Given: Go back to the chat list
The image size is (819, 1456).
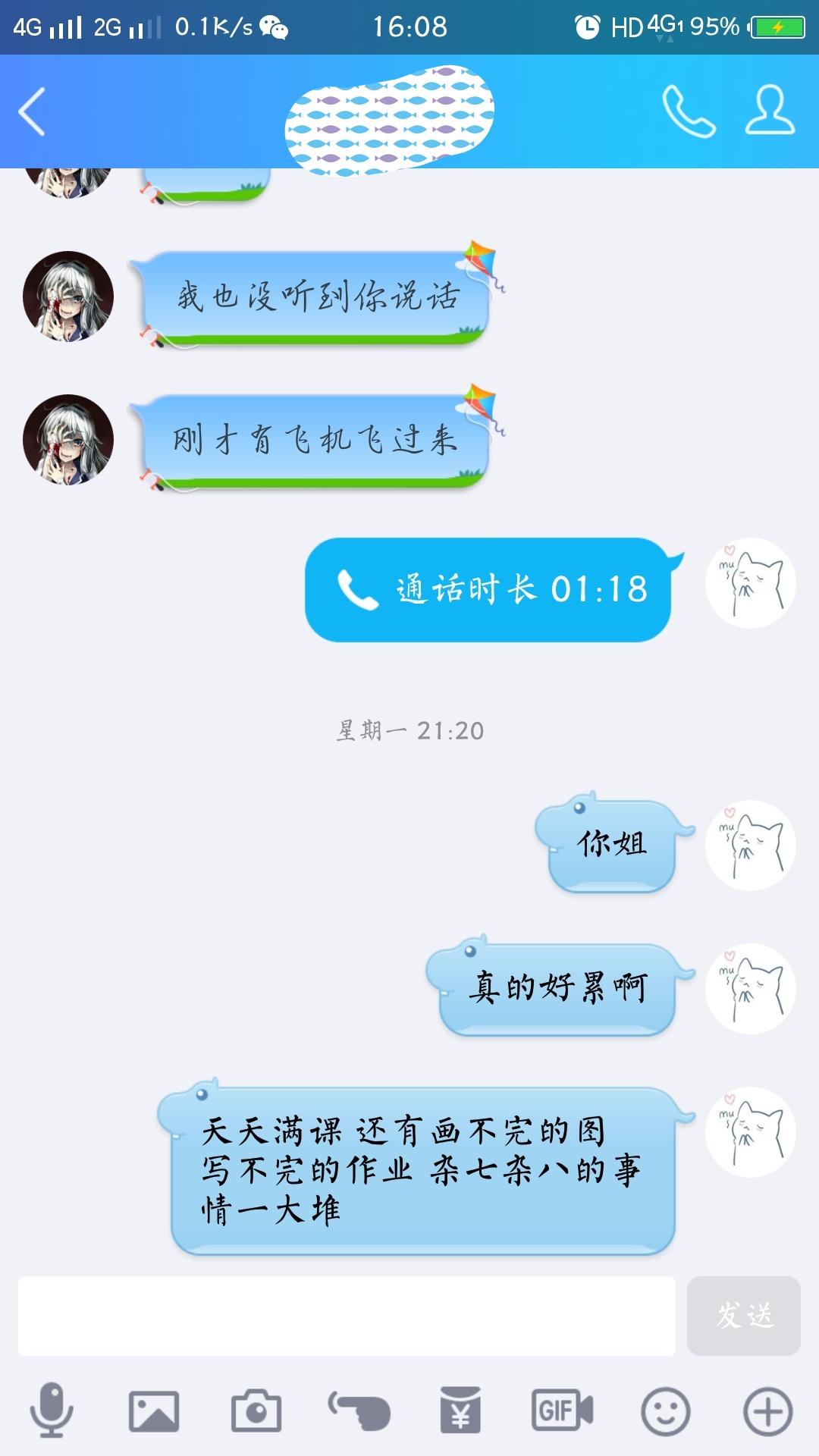Looking at the screenshot, I should click(x=33, y=111).
